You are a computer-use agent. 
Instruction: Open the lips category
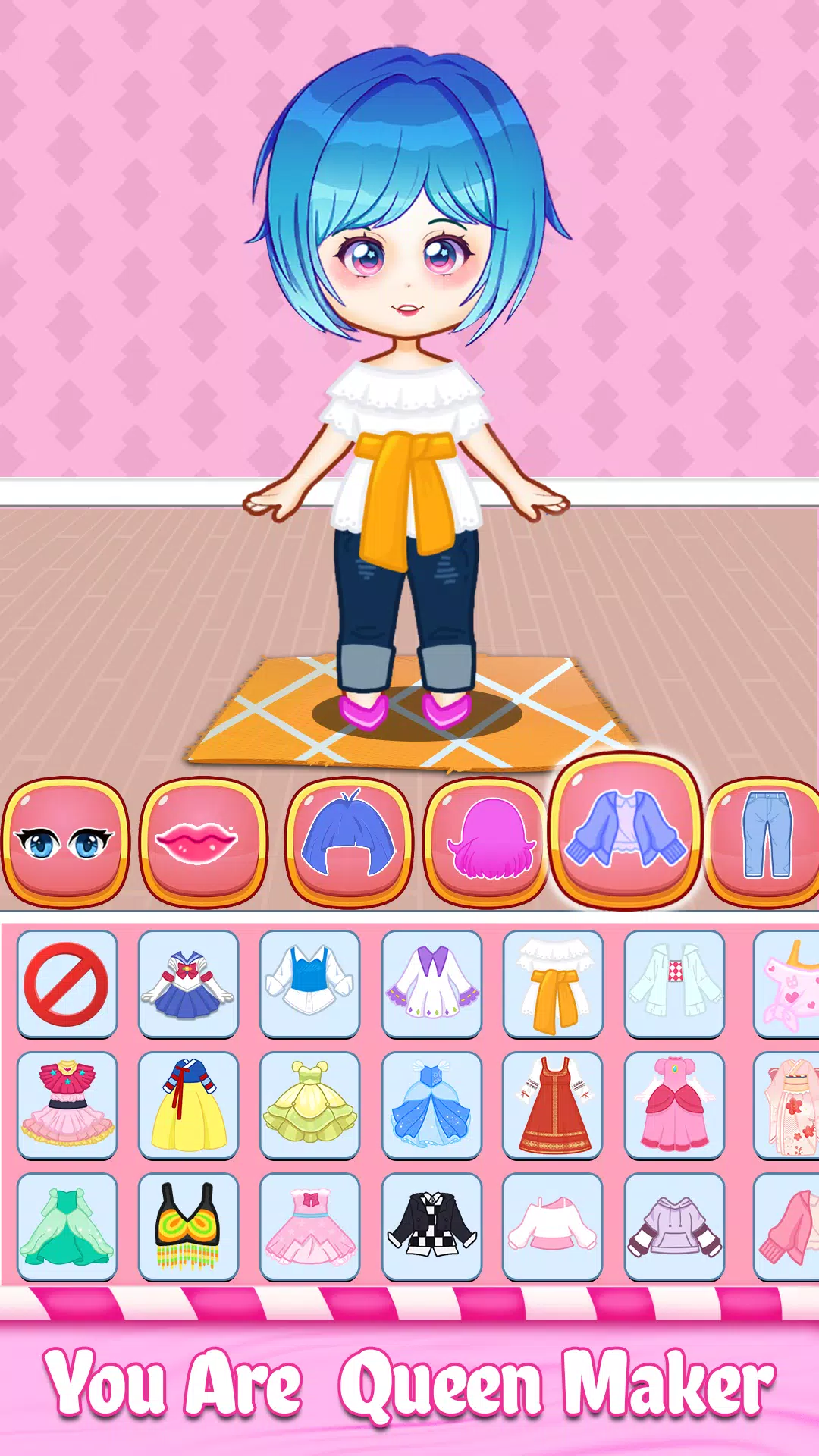tap(203, 842)
